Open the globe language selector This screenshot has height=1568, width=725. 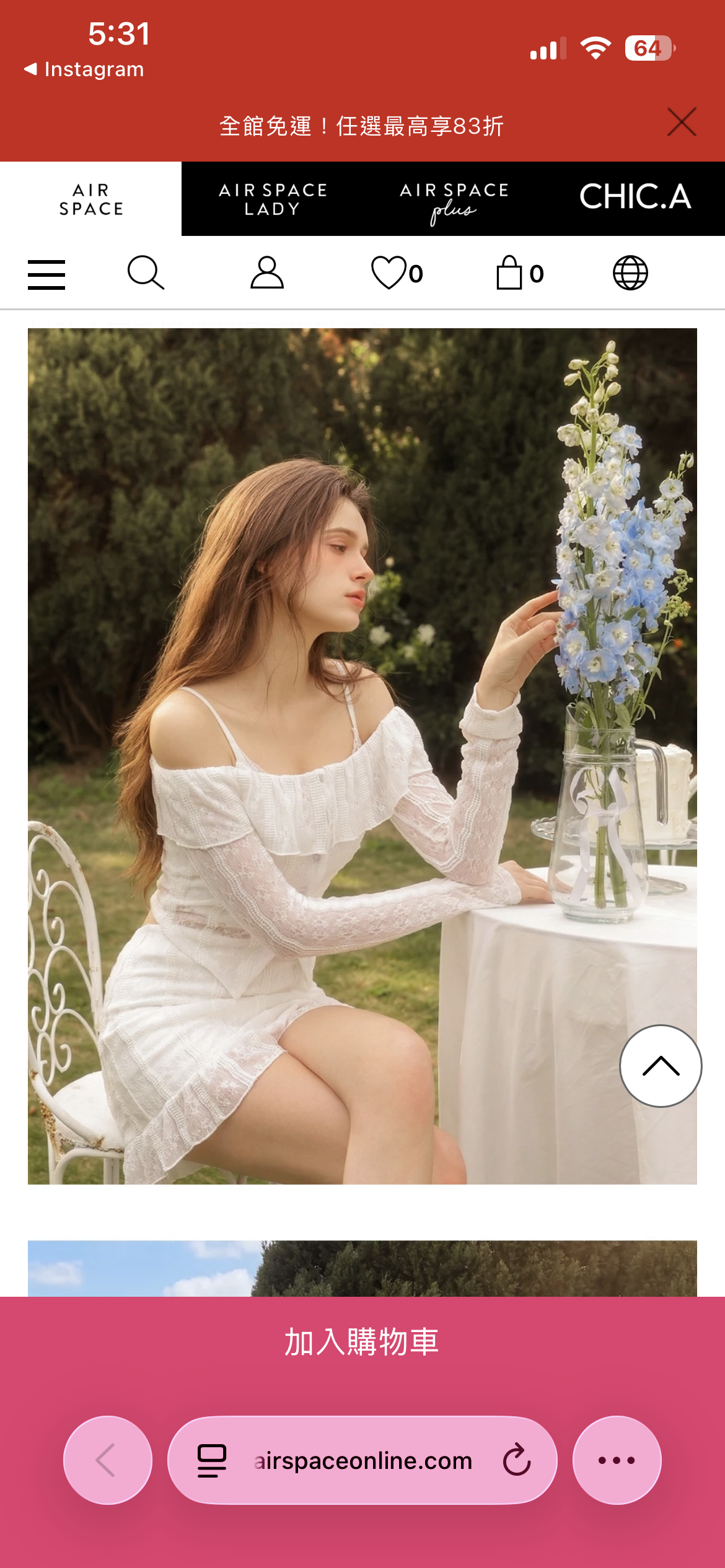coord(630,273)
